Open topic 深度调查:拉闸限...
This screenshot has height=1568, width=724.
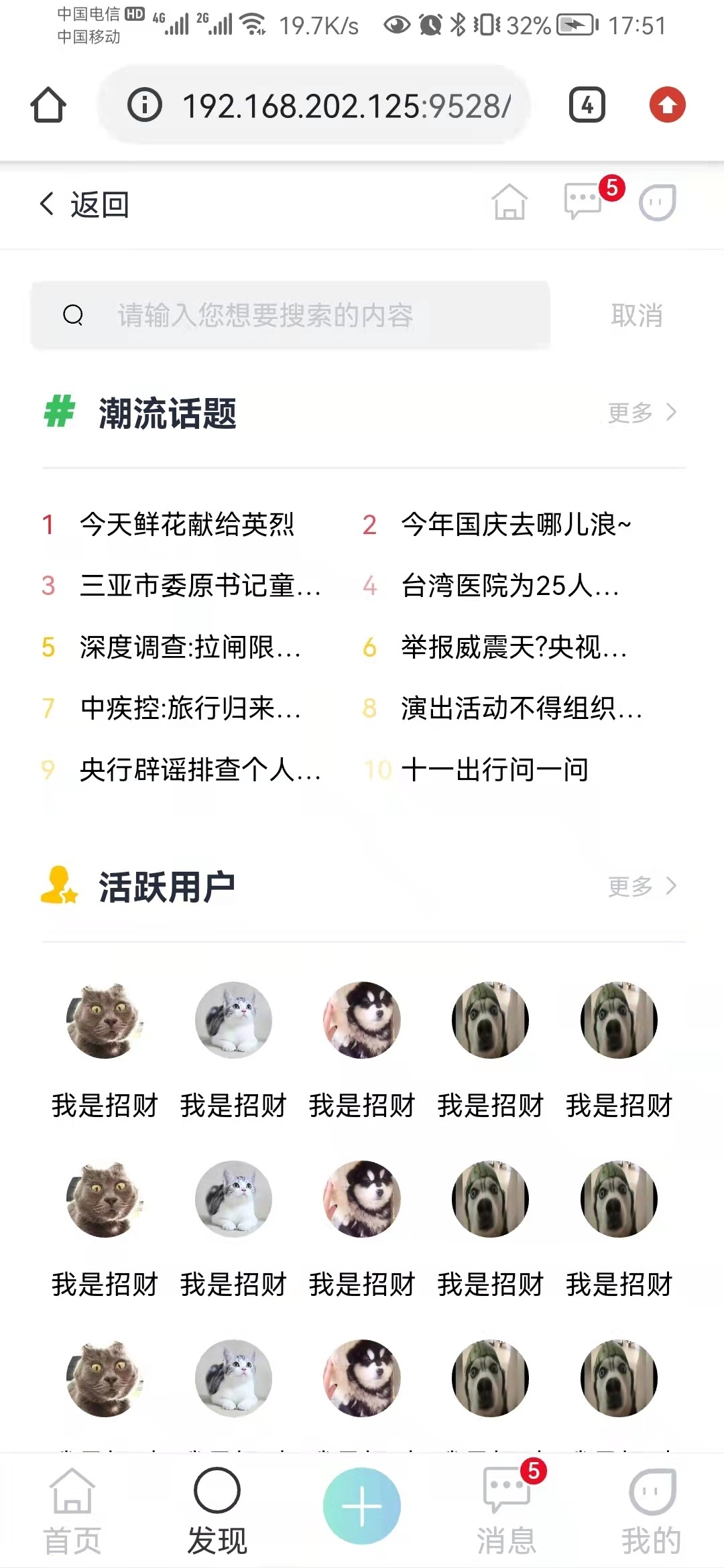pos(190,647)
